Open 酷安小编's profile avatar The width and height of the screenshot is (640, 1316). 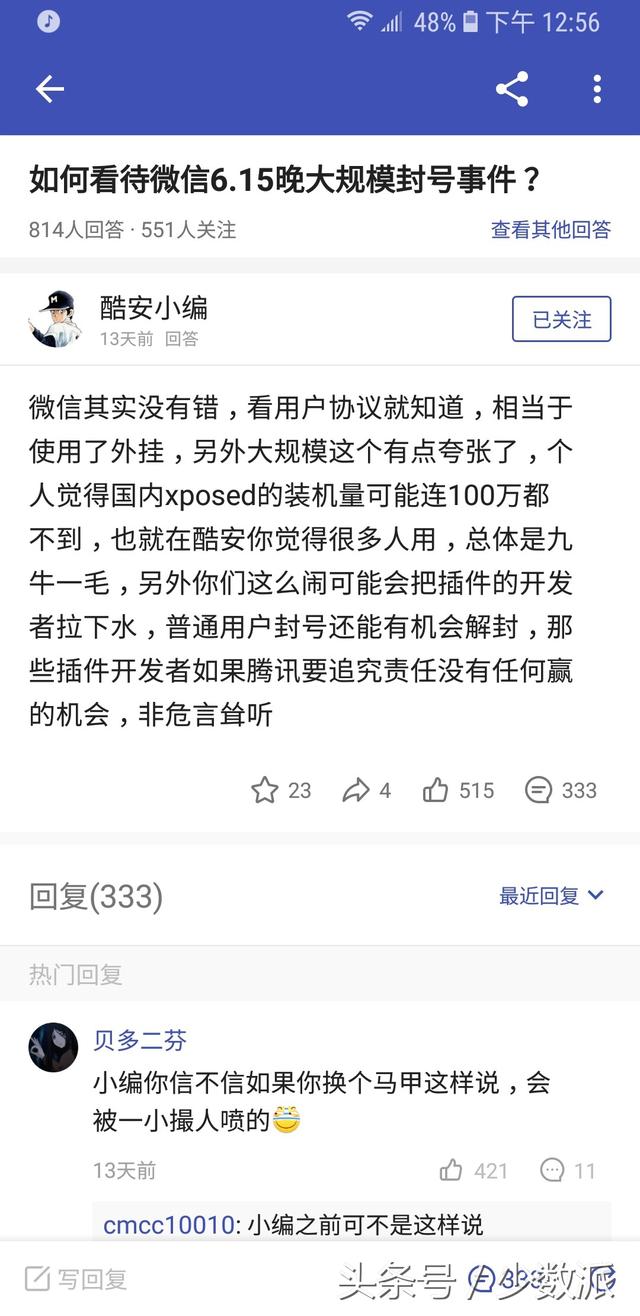tap(55, 318)
